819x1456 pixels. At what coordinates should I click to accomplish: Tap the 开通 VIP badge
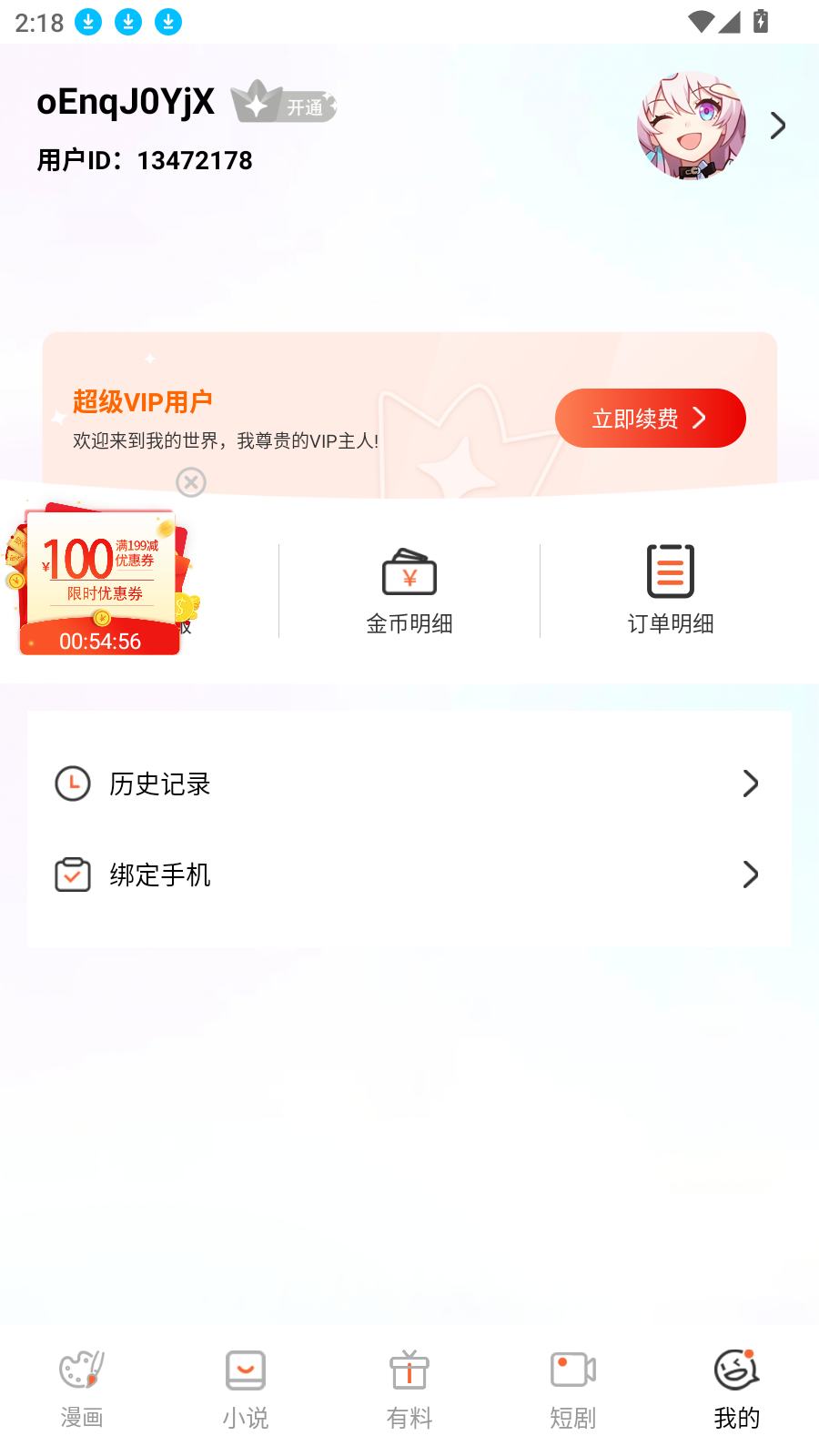point(284,103)
